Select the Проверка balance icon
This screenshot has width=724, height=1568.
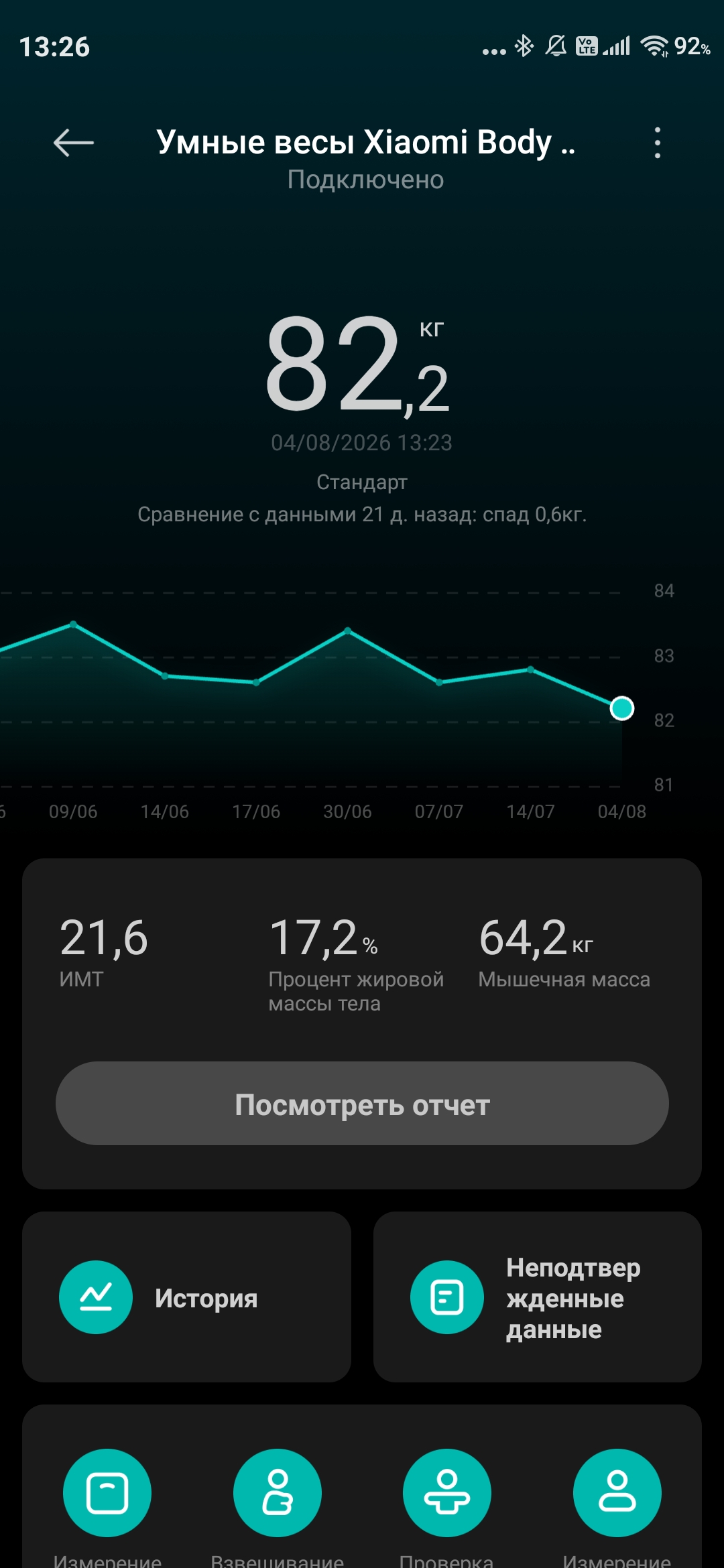447,1492
